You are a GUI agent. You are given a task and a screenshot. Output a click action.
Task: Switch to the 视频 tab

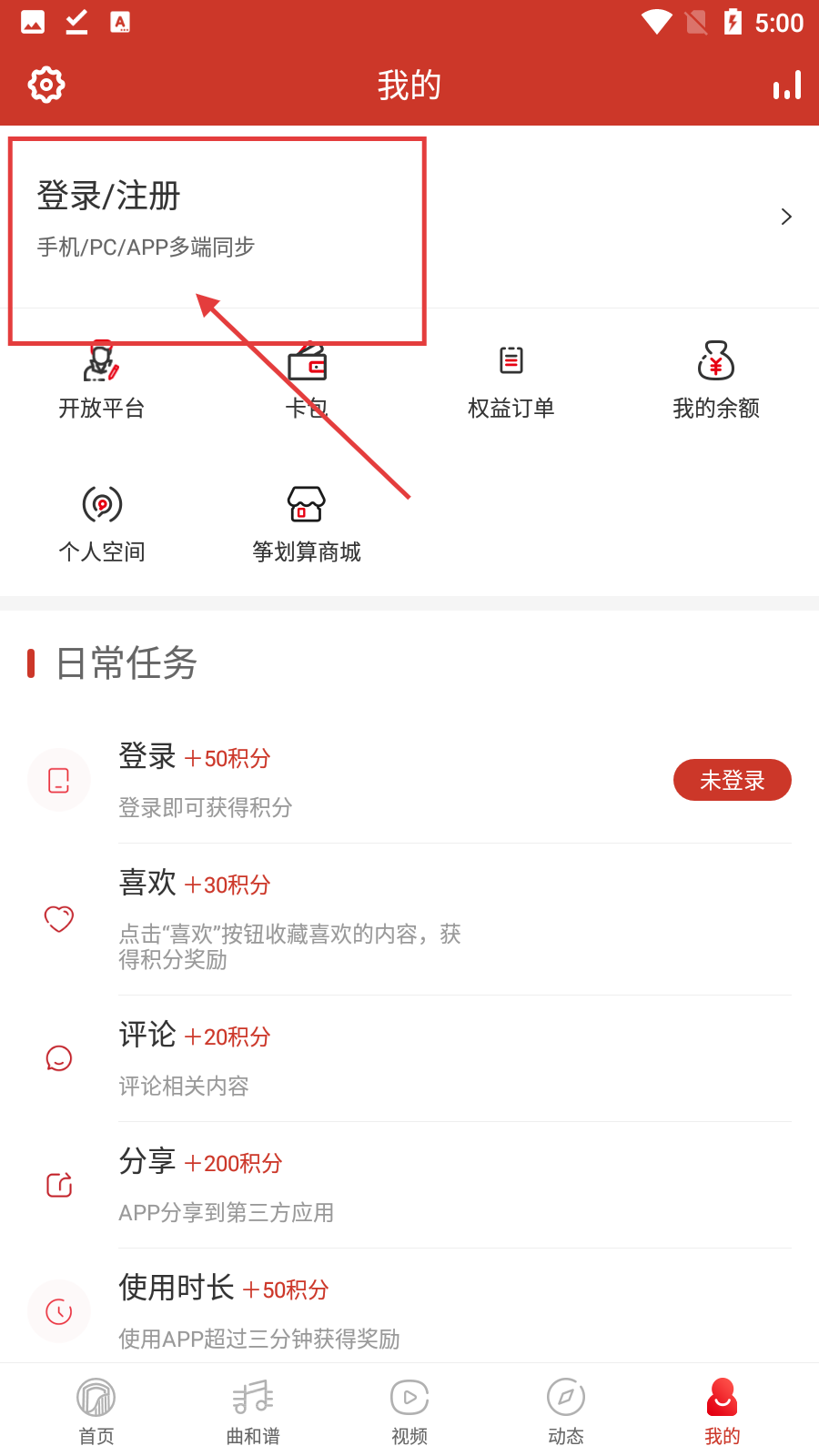(409, 1410)
